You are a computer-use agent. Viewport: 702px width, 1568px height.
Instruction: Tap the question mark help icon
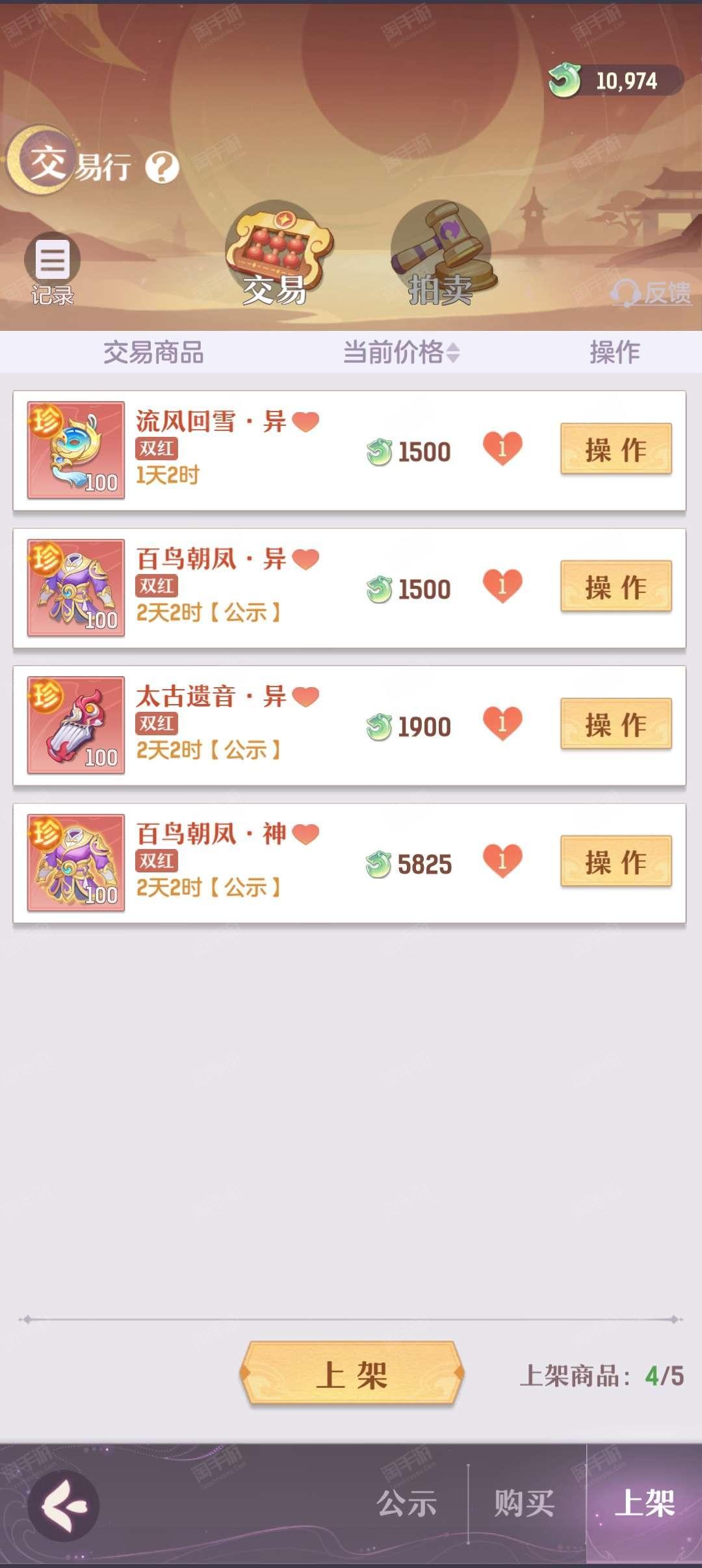162,168
